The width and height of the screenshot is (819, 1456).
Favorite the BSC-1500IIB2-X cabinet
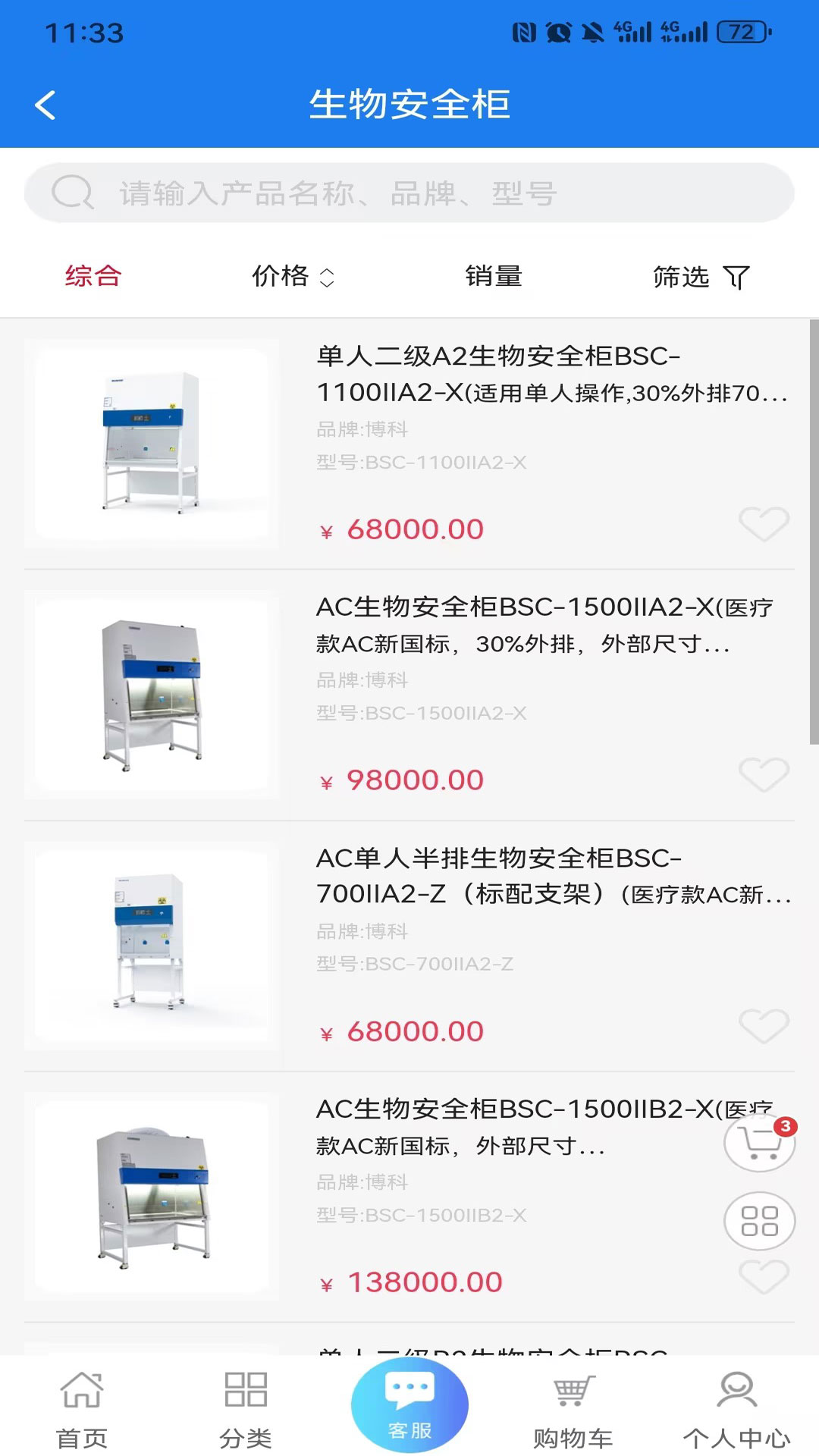[x=764, y=1276]
